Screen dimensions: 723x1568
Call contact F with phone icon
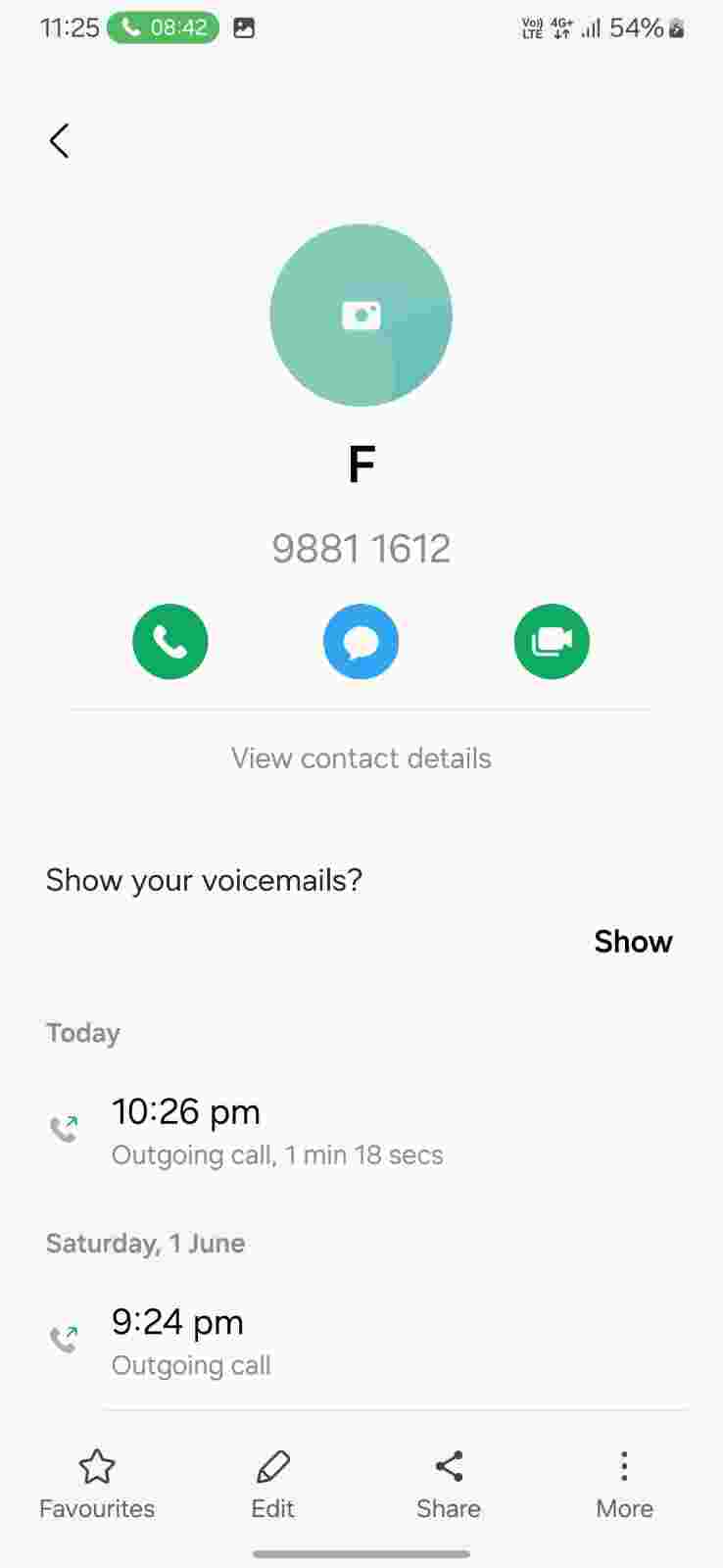click(170, 642)
